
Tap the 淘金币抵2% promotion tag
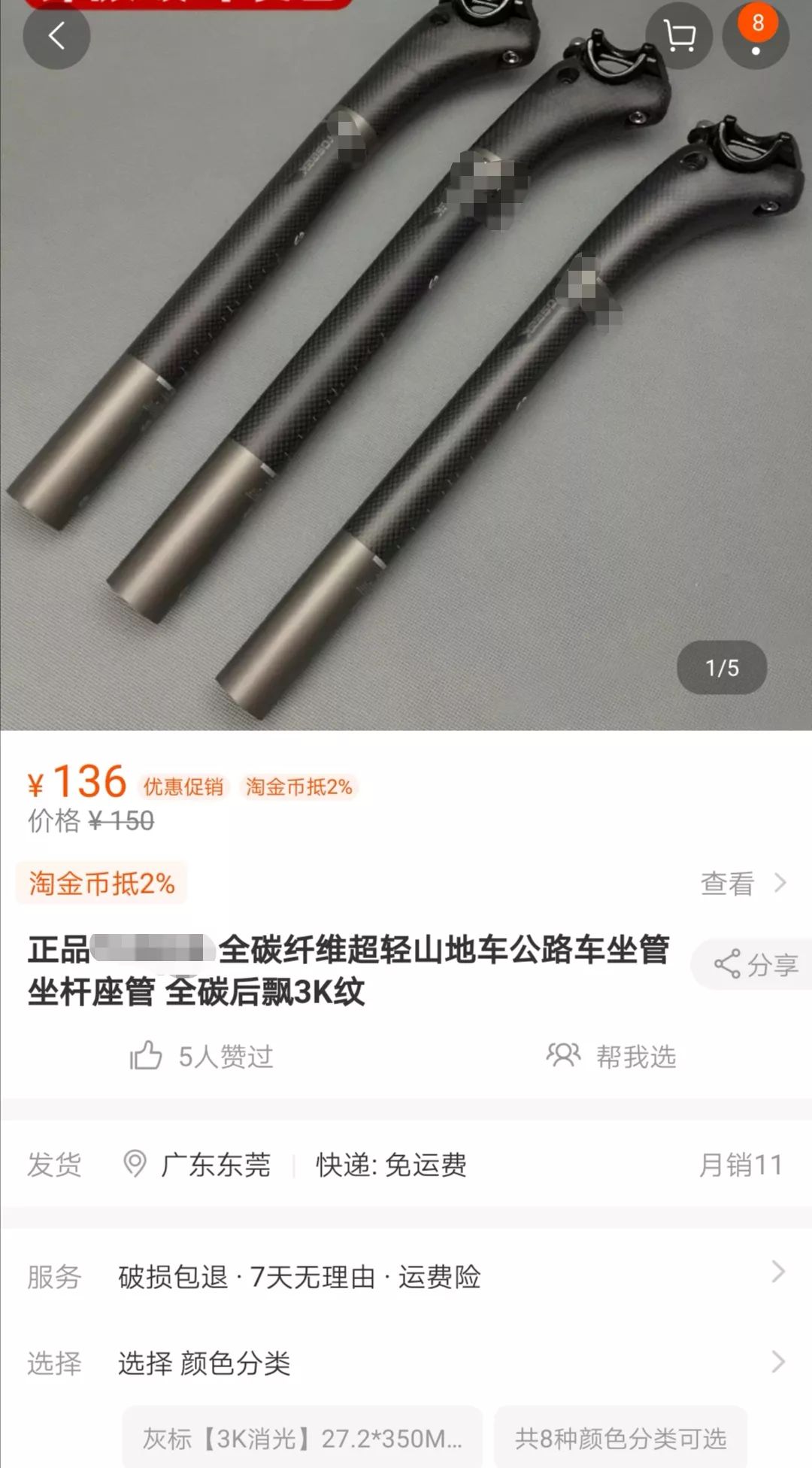(x=101, y=884)
